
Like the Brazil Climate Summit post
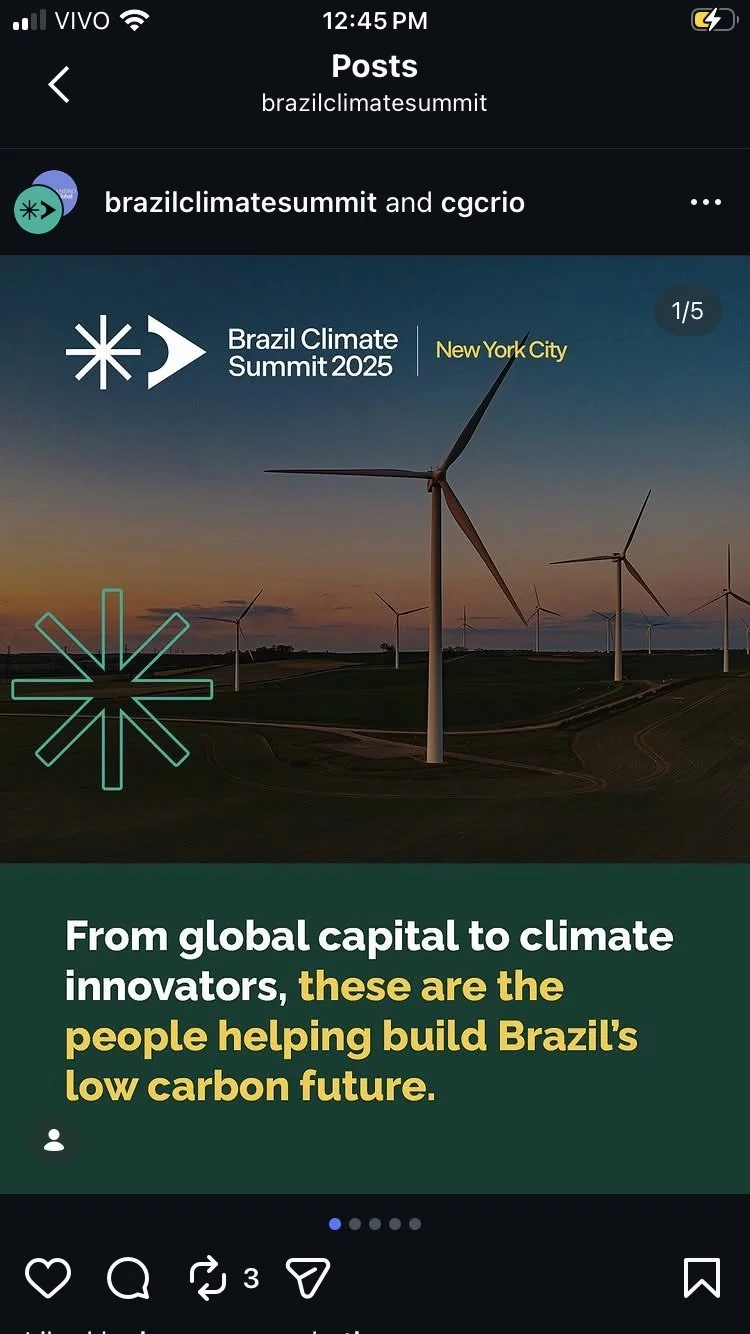click(x=48, y=1278)
